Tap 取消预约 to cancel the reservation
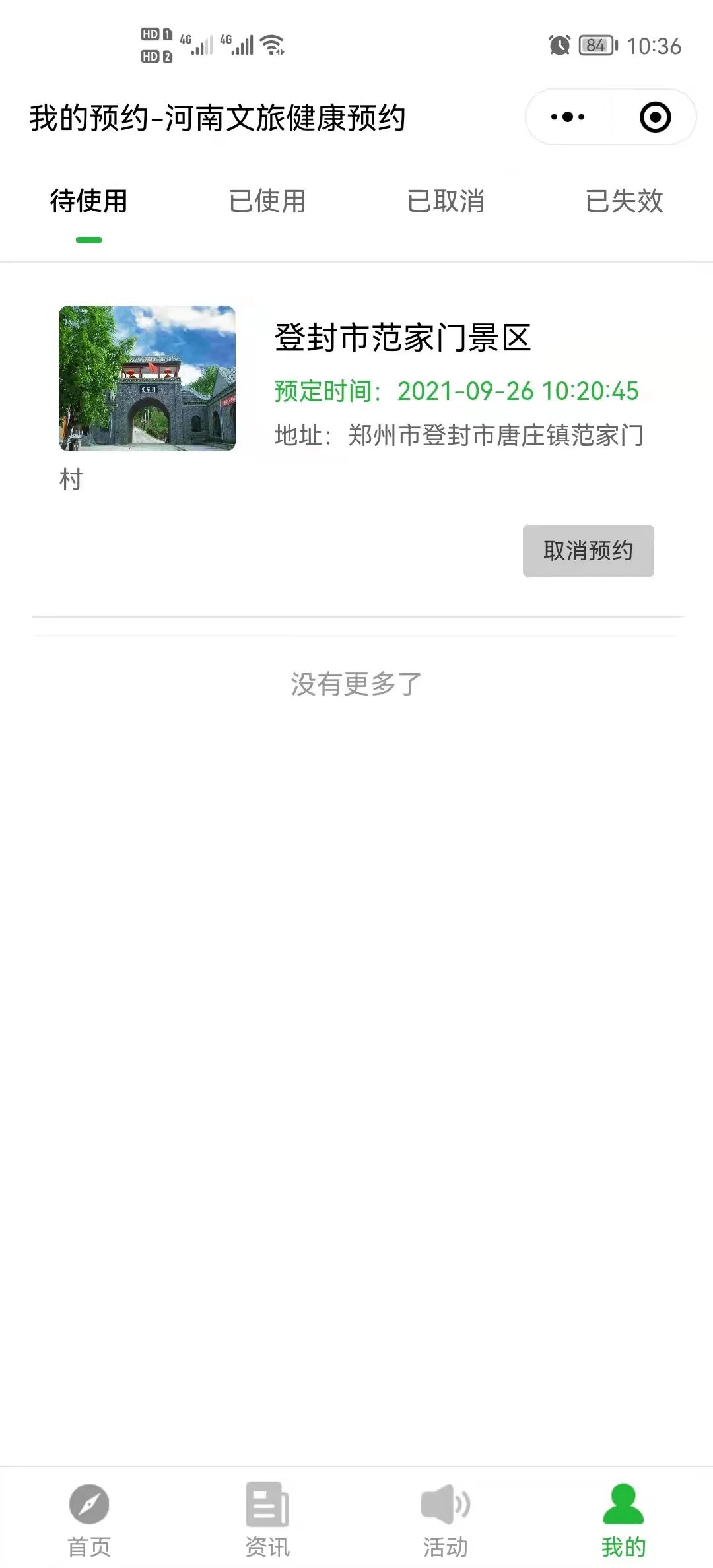Viewport: 713px width, 1568px height. 588,551
